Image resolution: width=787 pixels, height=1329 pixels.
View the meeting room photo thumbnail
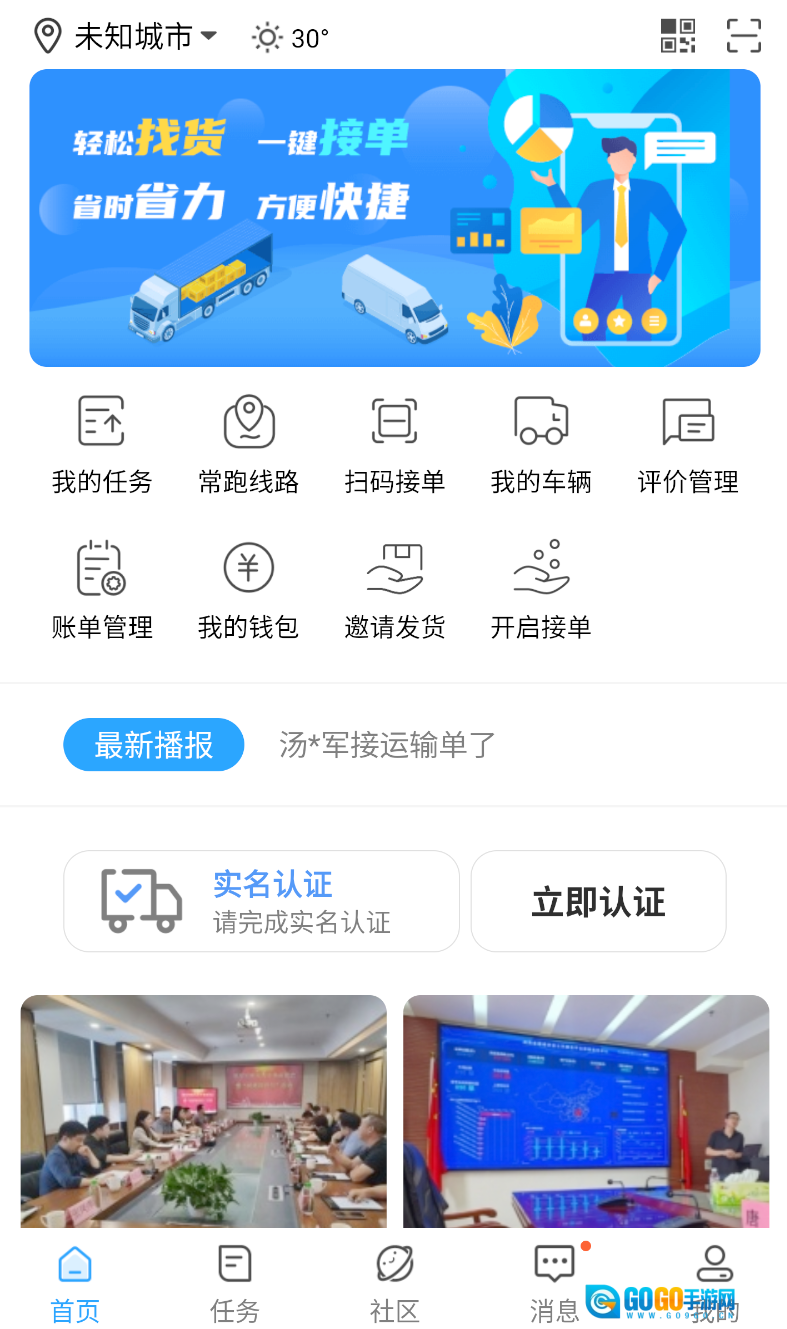point(203,1111)
